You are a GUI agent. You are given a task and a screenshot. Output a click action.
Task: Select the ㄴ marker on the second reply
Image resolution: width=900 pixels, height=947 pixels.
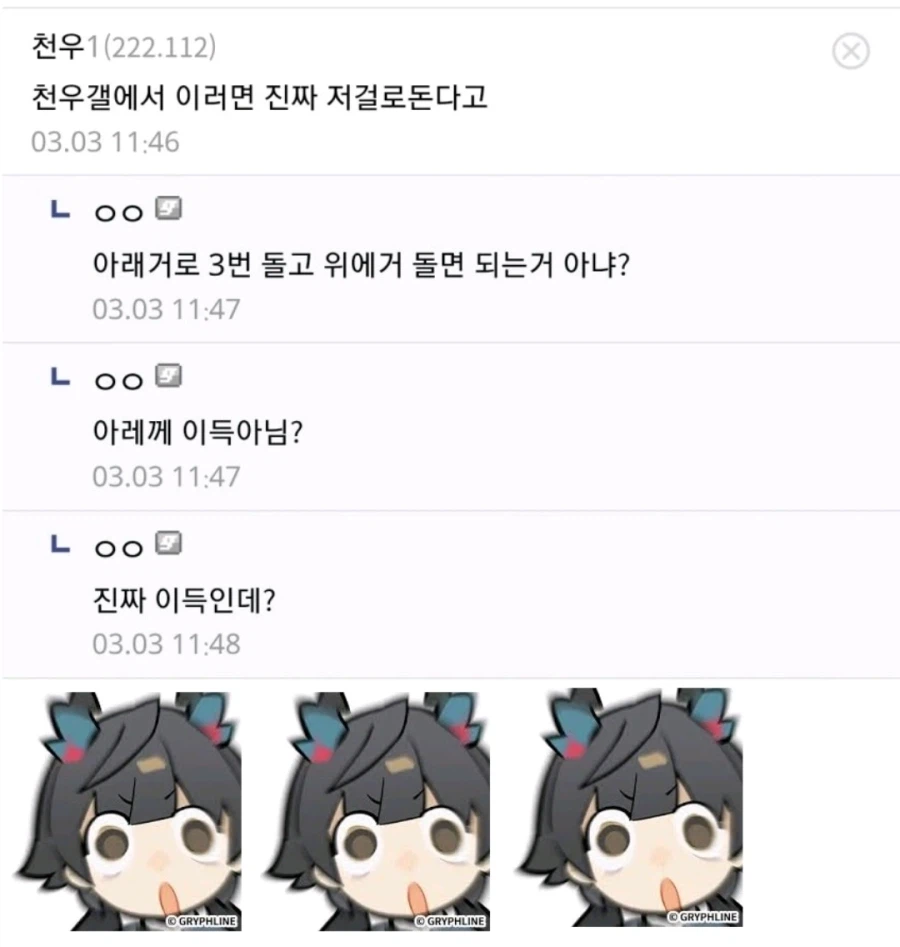coord(60,378)
